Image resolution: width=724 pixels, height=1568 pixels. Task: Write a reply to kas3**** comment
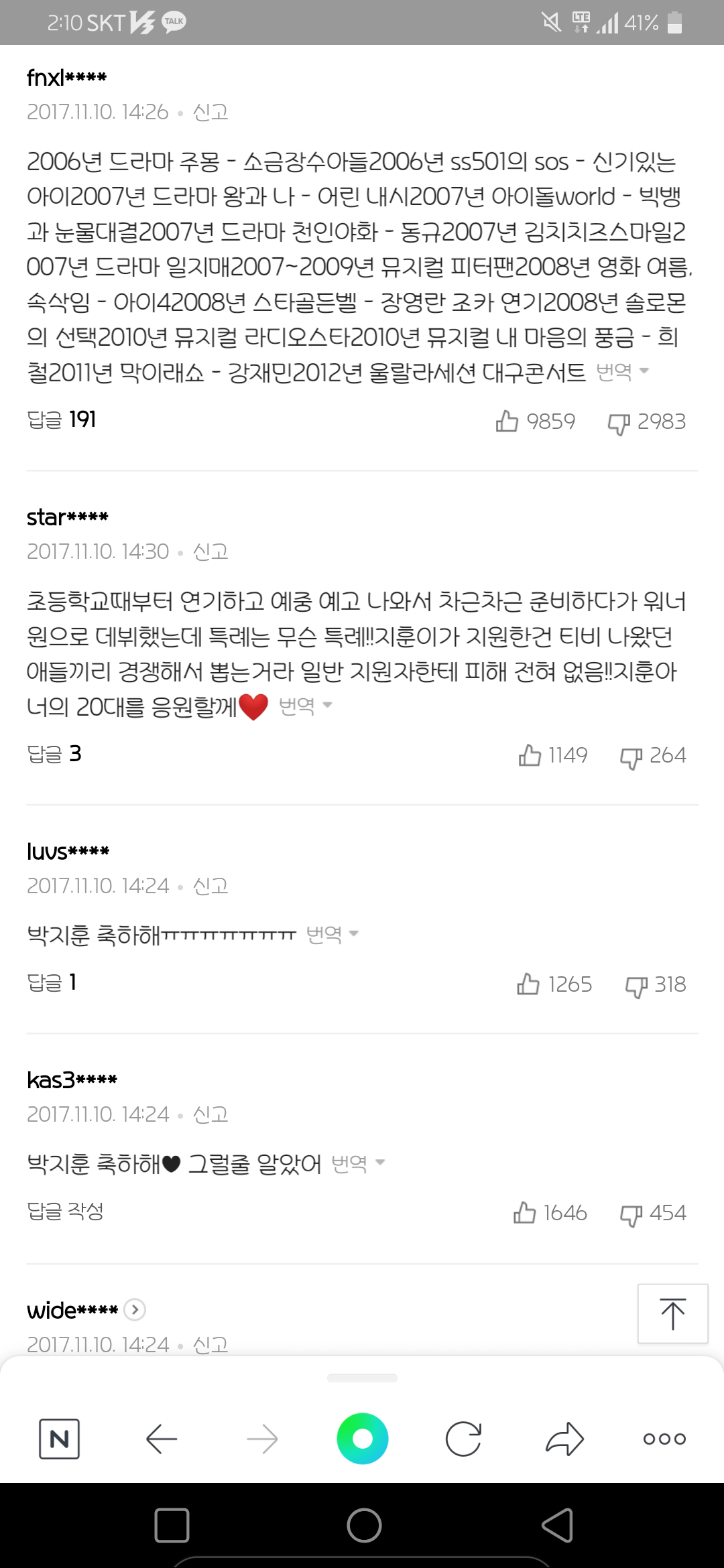coord(65,1211)
